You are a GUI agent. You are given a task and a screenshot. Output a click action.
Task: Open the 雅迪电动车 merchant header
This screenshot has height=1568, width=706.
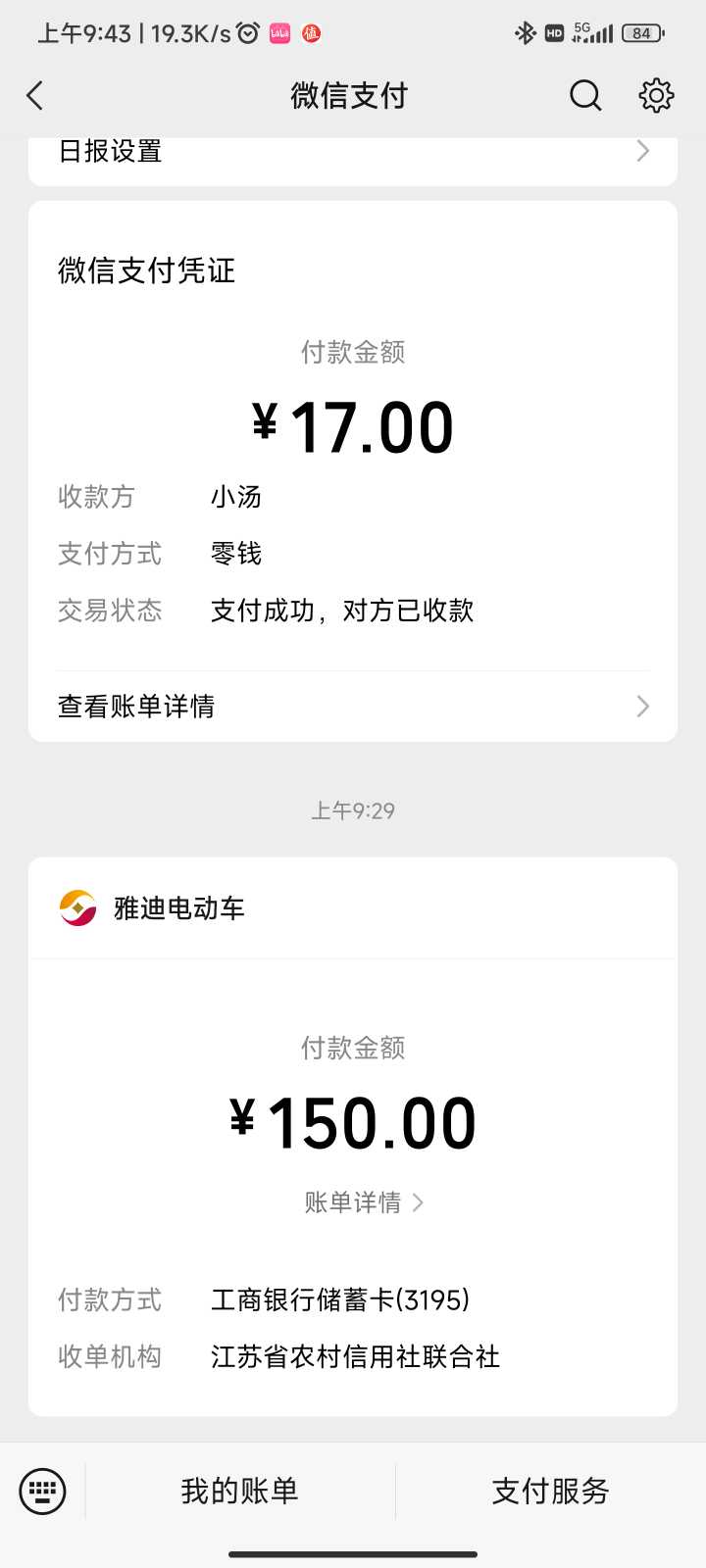click(353, 908)
